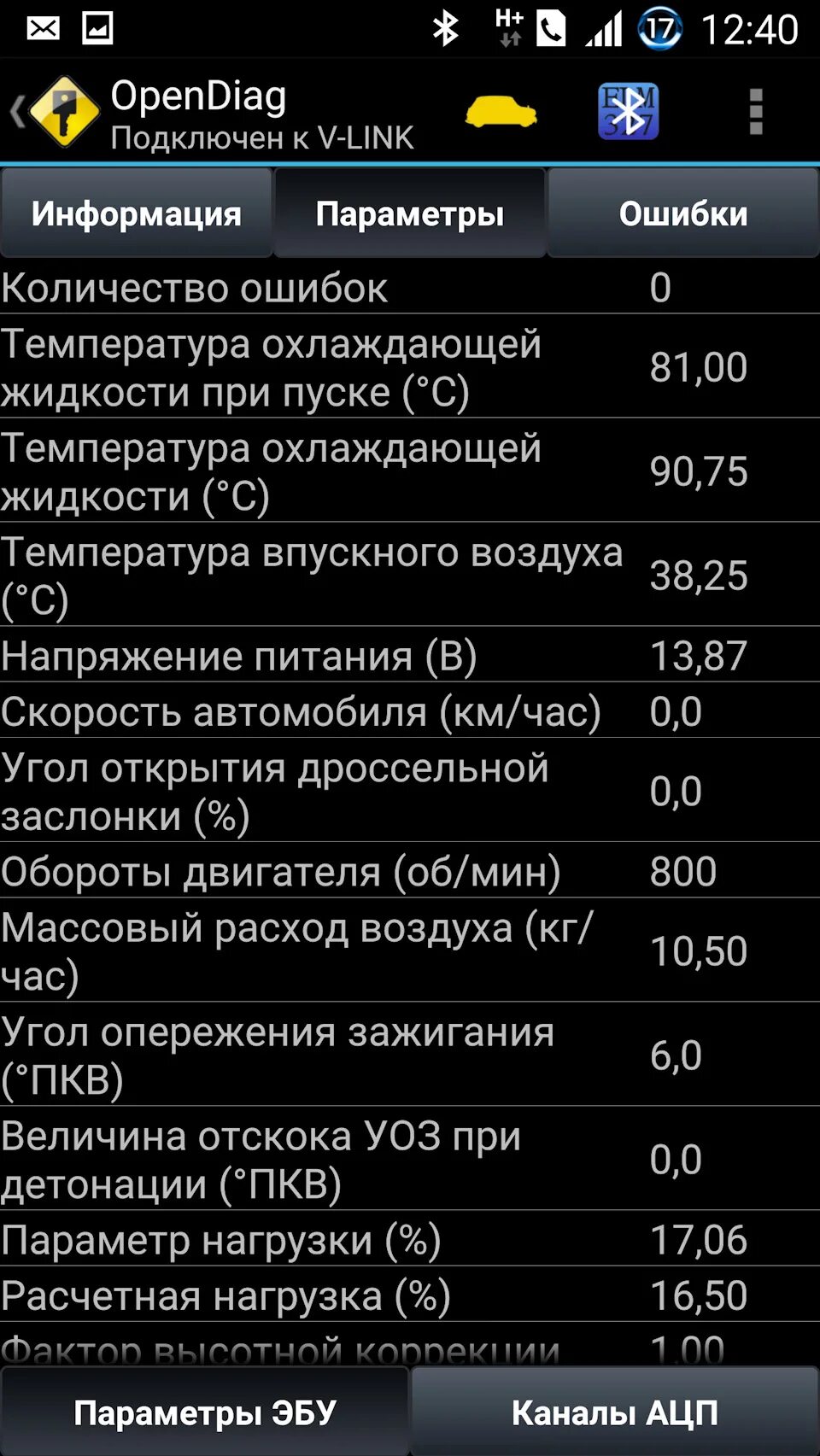Open the overflow menu
This screenshot has width=820, height=1456.
(755, 112)
